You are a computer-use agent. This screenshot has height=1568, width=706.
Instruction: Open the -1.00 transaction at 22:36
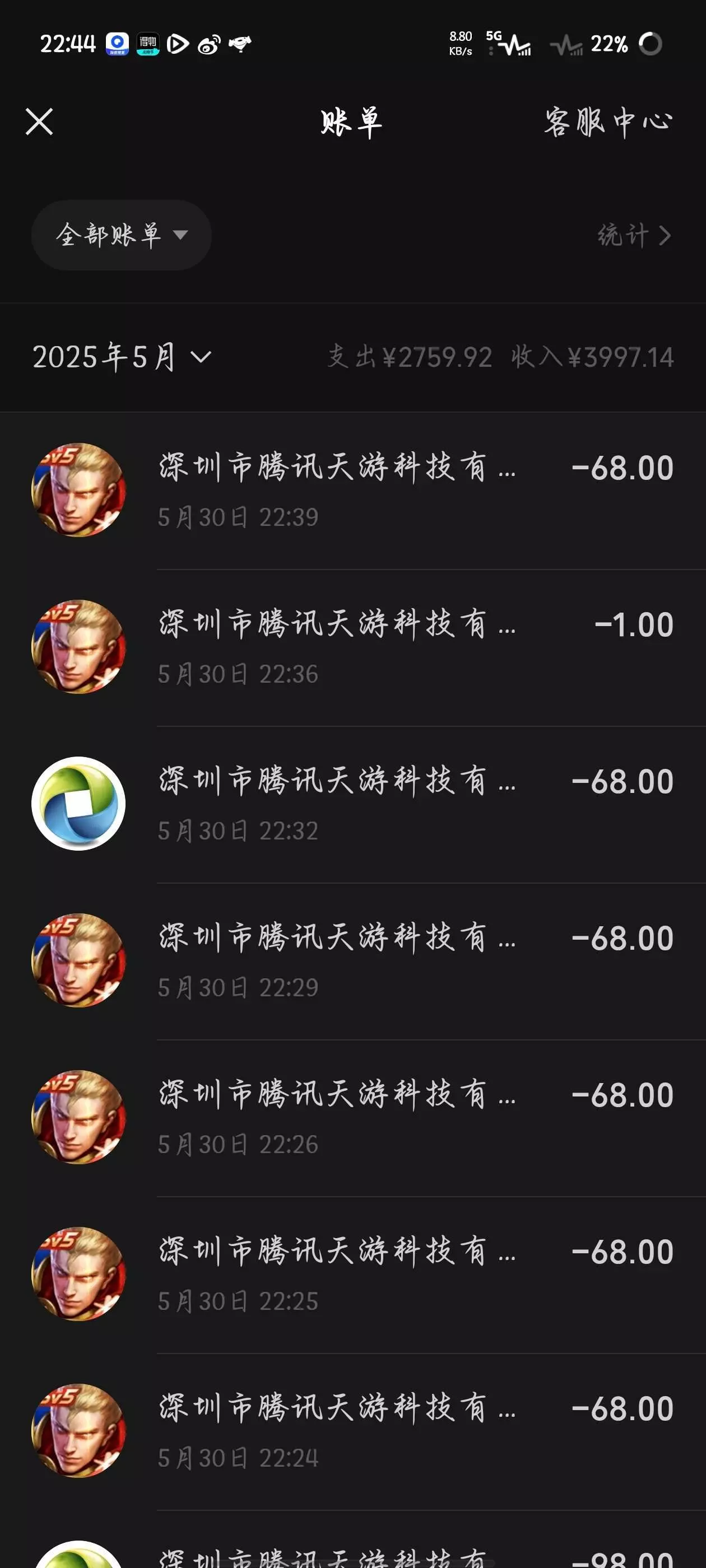354,648
